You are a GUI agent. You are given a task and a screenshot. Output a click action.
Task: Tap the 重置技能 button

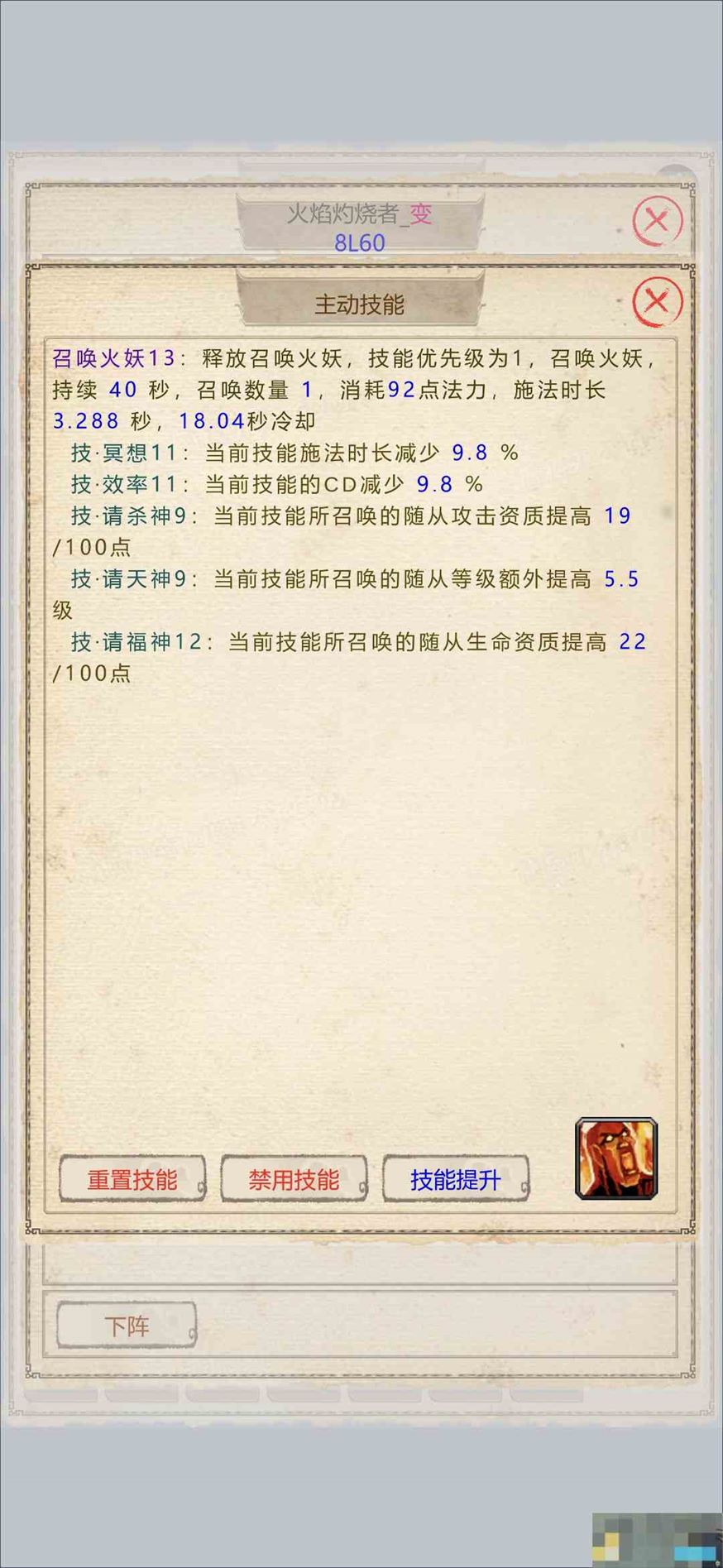pyautogui.click(x=132, y=1179)
